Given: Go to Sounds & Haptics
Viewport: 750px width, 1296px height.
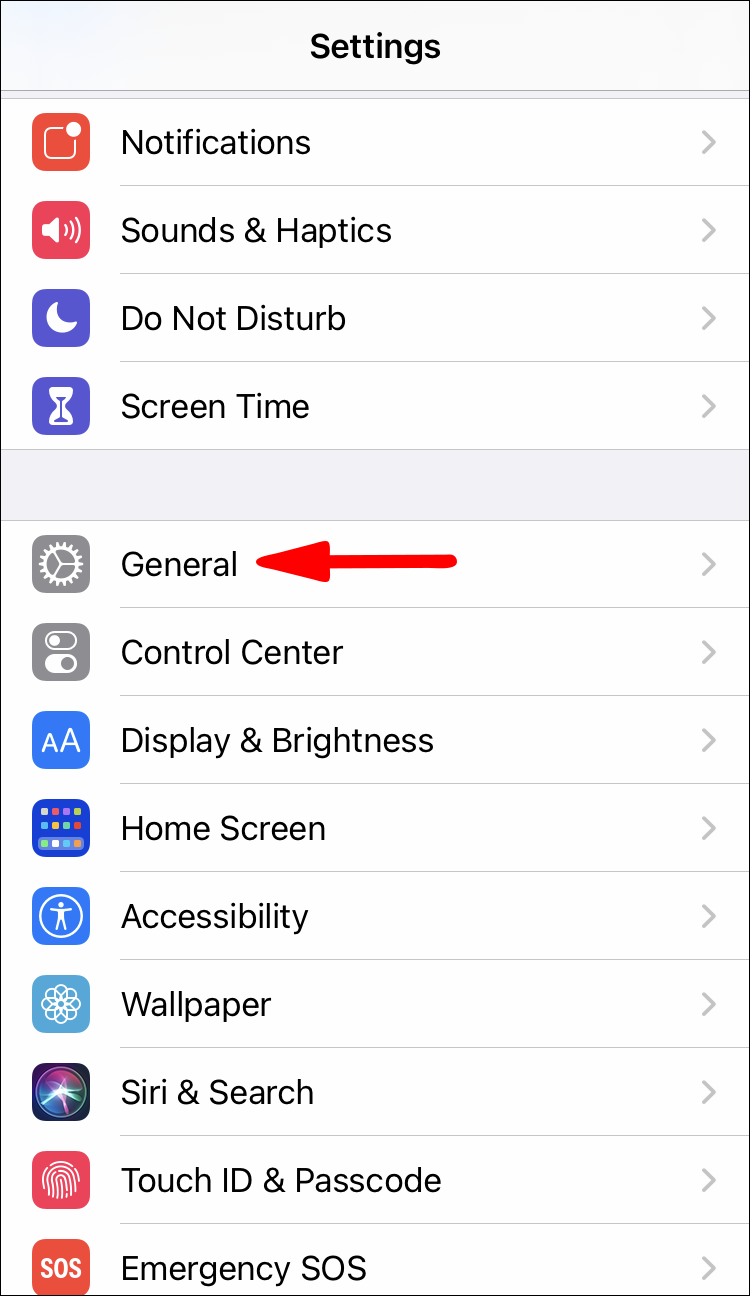Looking at the screenshot, I should pyautogui.click(x=256, y=230).
